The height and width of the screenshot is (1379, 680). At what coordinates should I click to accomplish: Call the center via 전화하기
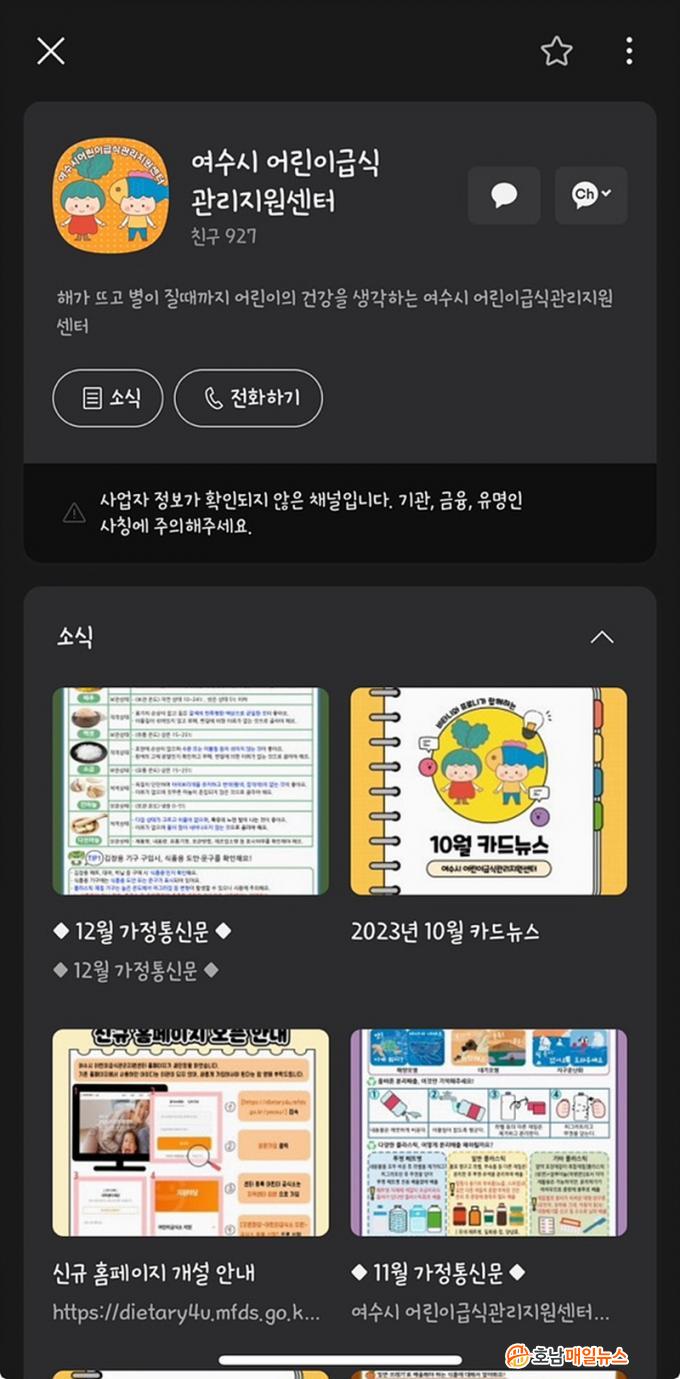pos(249,398)
